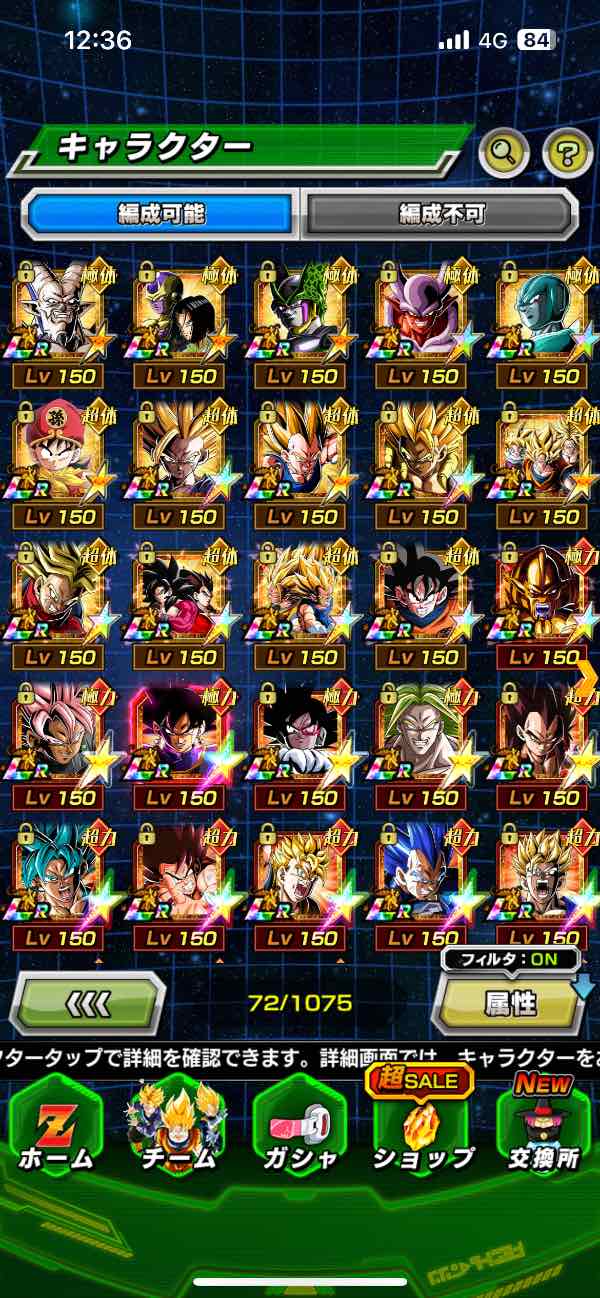
Task: Switch to the 編成可能 tab
Action: coord(162,213)
